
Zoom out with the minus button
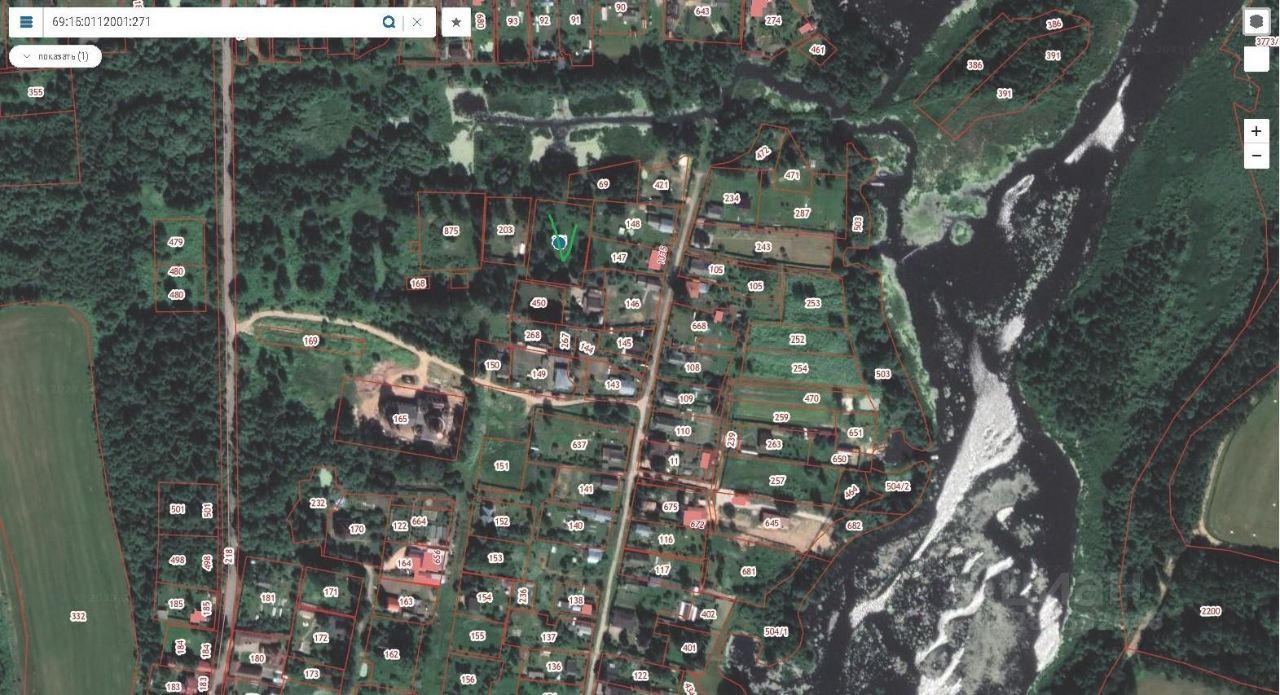(x=1256, y=156)
